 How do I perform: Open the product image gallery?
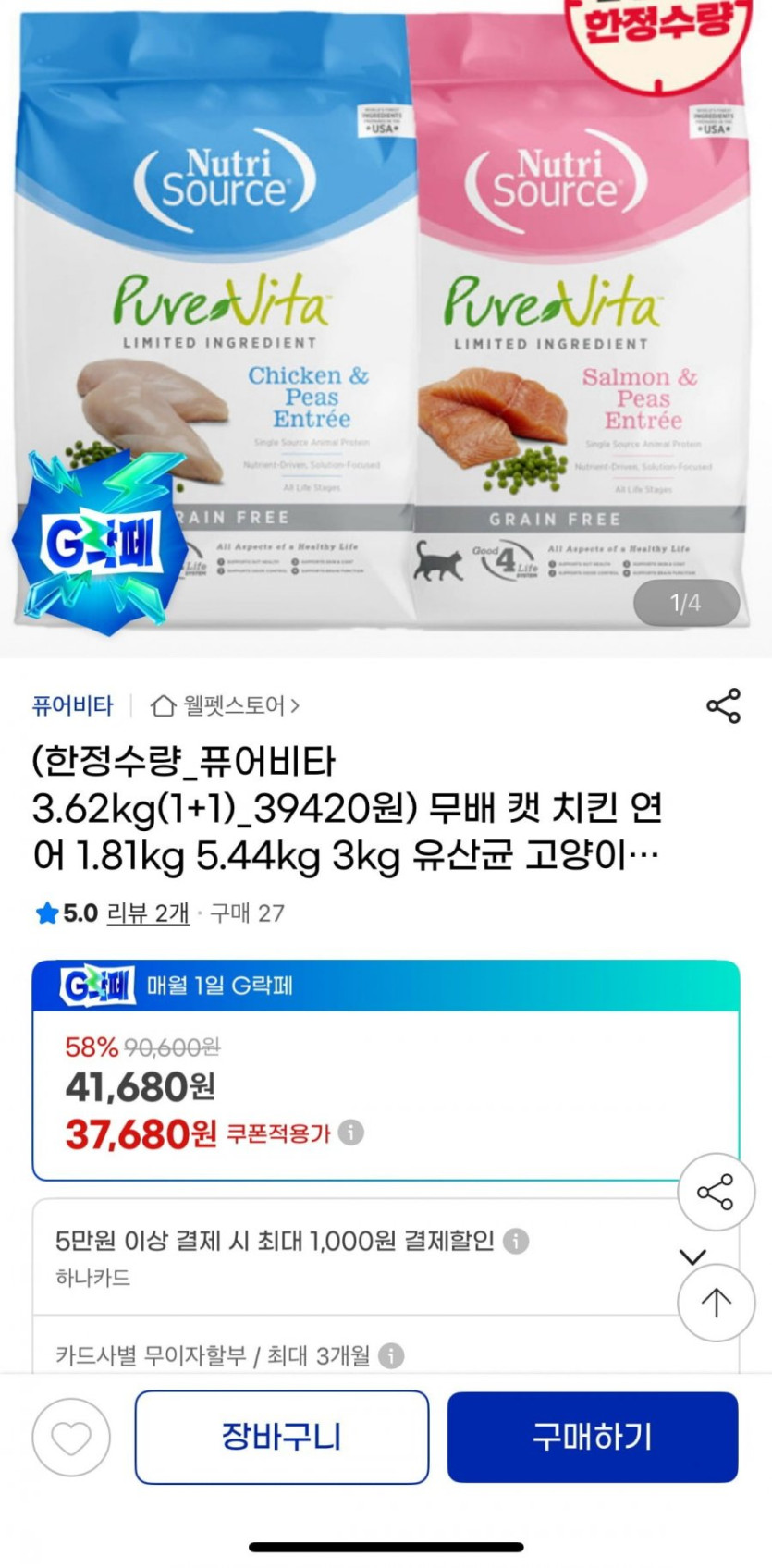[386, 324]
